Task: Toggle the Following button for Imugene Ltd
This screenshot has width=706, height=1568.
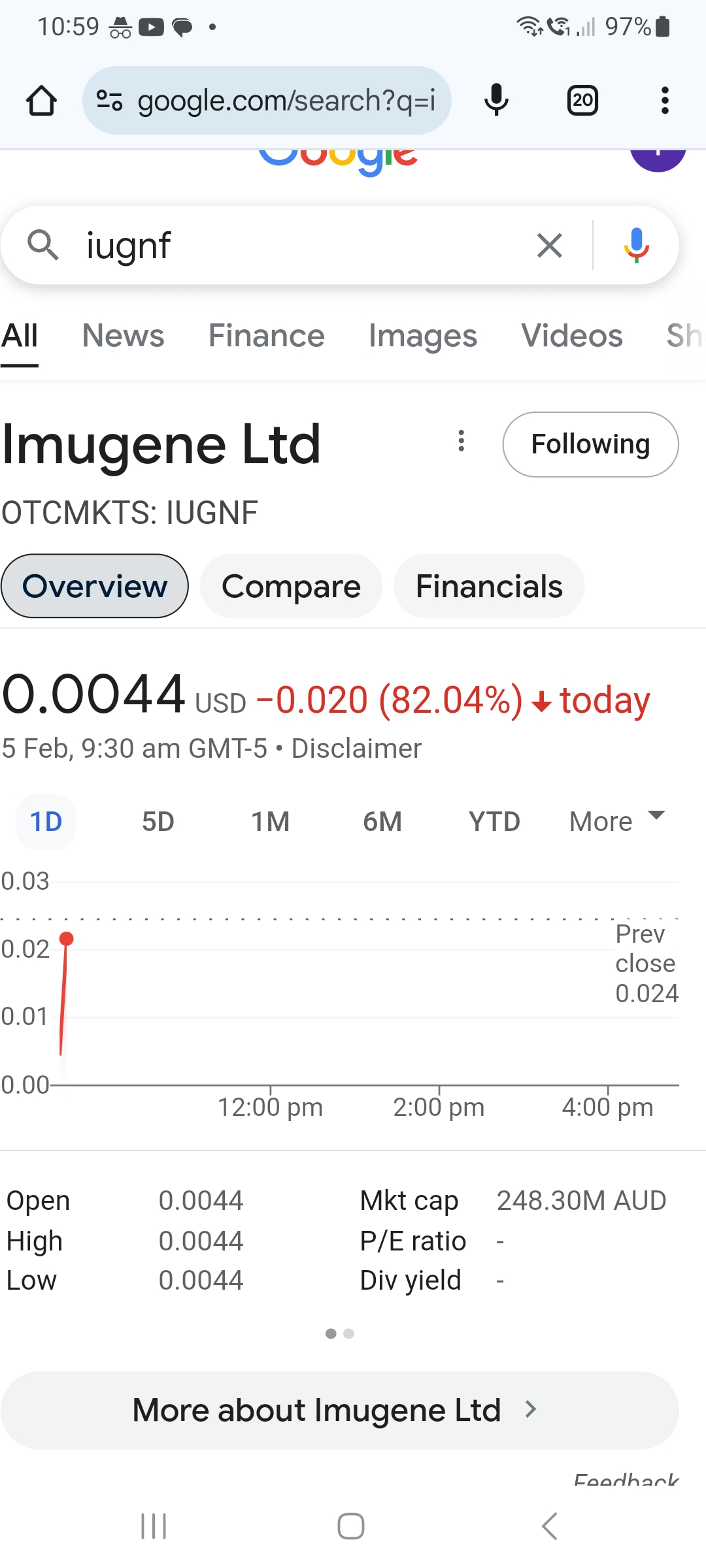Action: click(x=590, y=444)
